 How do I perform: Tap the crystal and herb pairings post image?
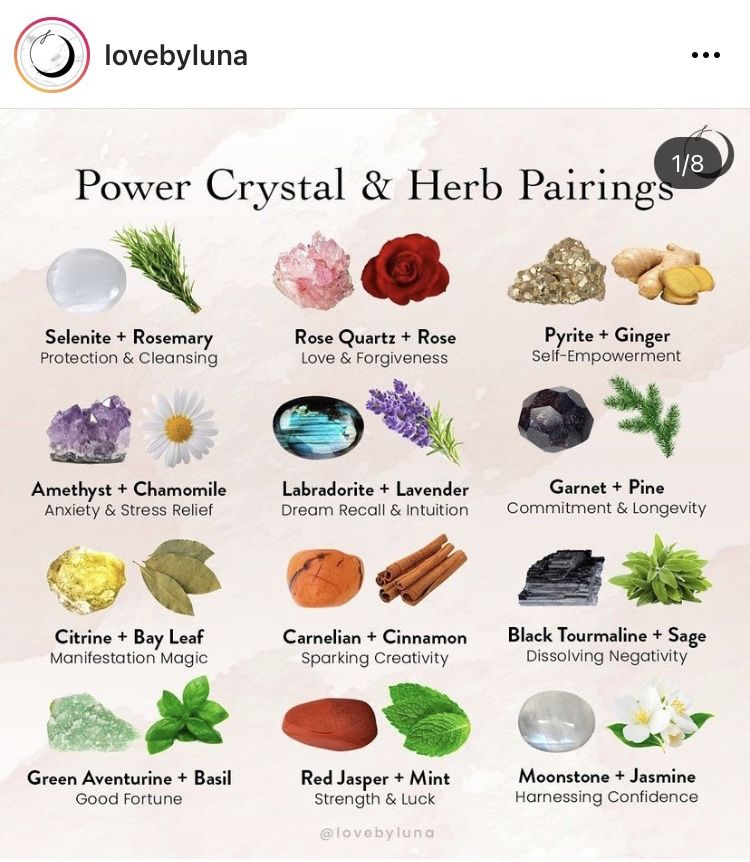pyautogui.click(x=375, y=480)
